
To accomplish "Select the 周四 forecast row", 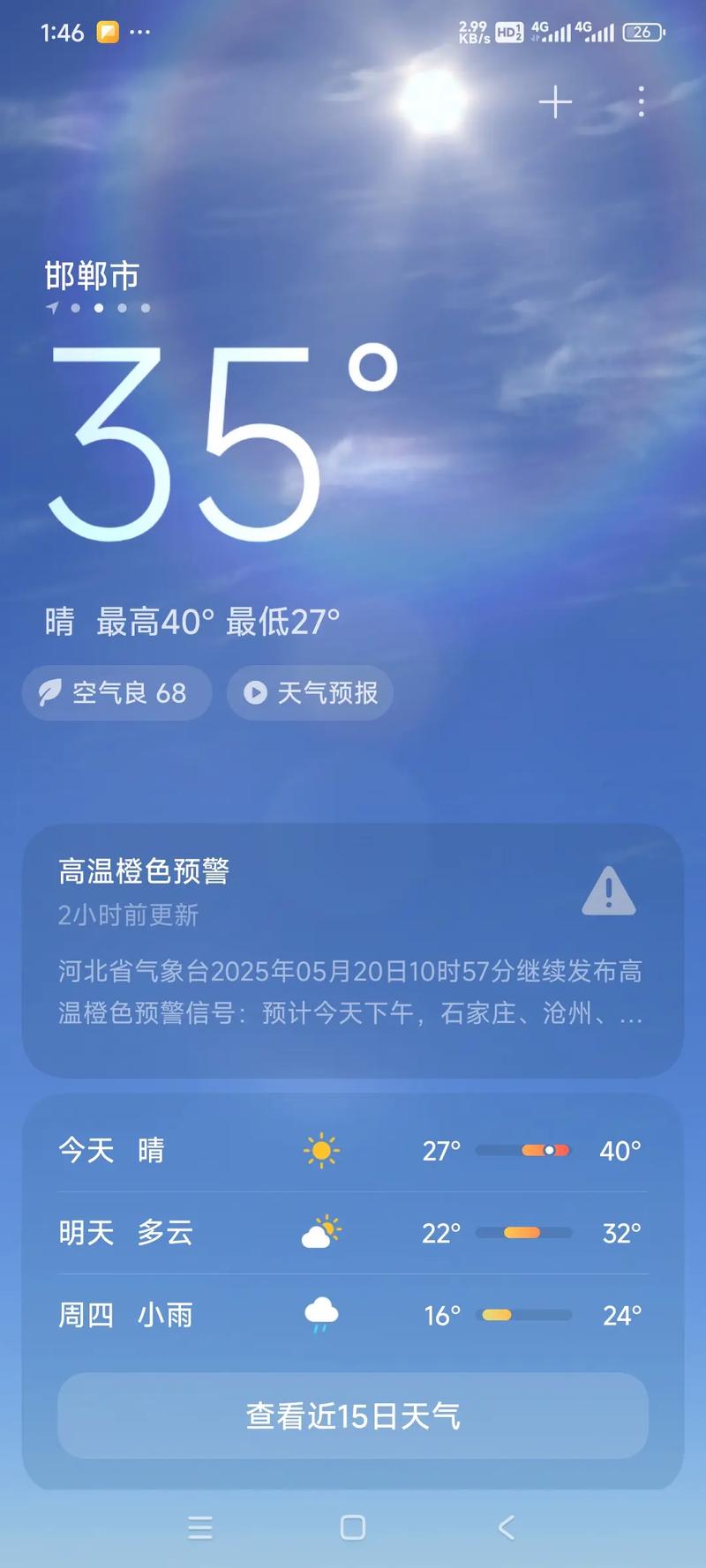I will (353, 1314).
